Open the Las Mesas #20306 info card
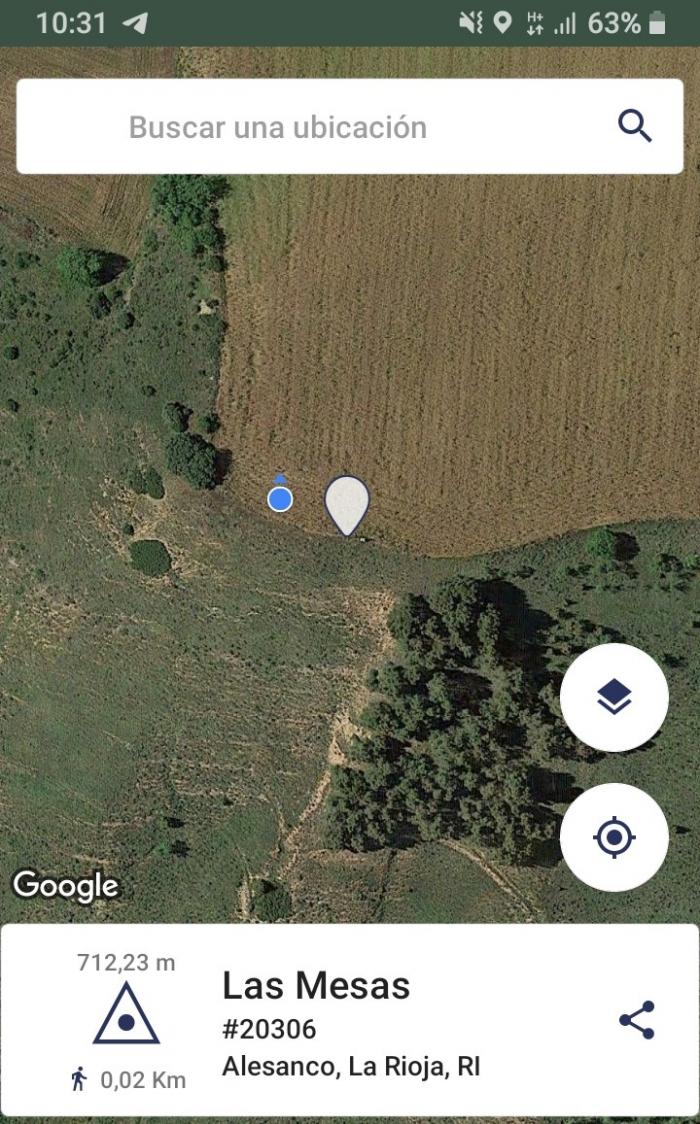700x1124 pixels. [x=350, y=1020]
